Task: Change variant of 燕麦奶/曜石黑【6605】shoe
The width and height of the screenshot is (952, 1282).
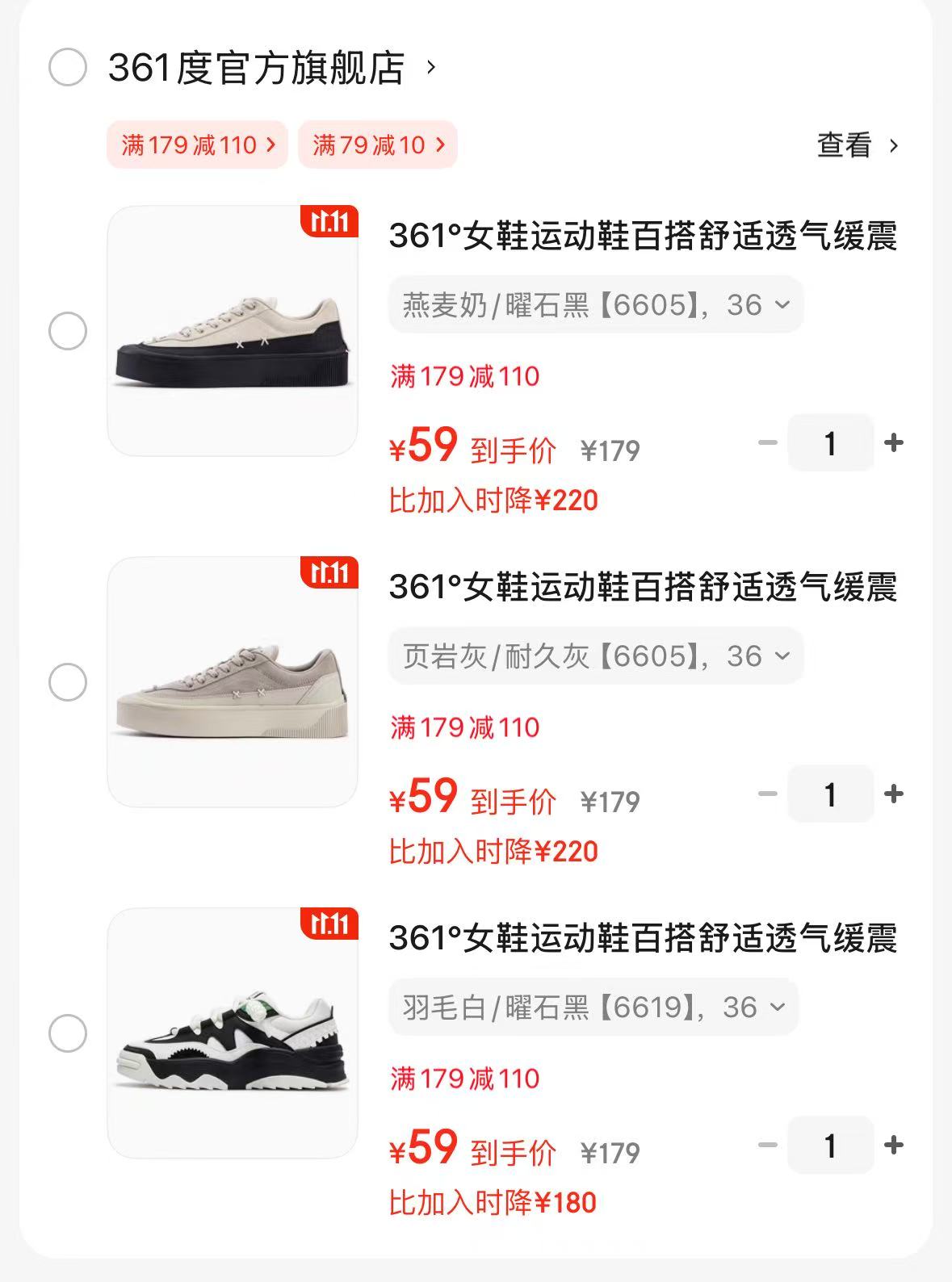Action: click(x=596, y=305)
